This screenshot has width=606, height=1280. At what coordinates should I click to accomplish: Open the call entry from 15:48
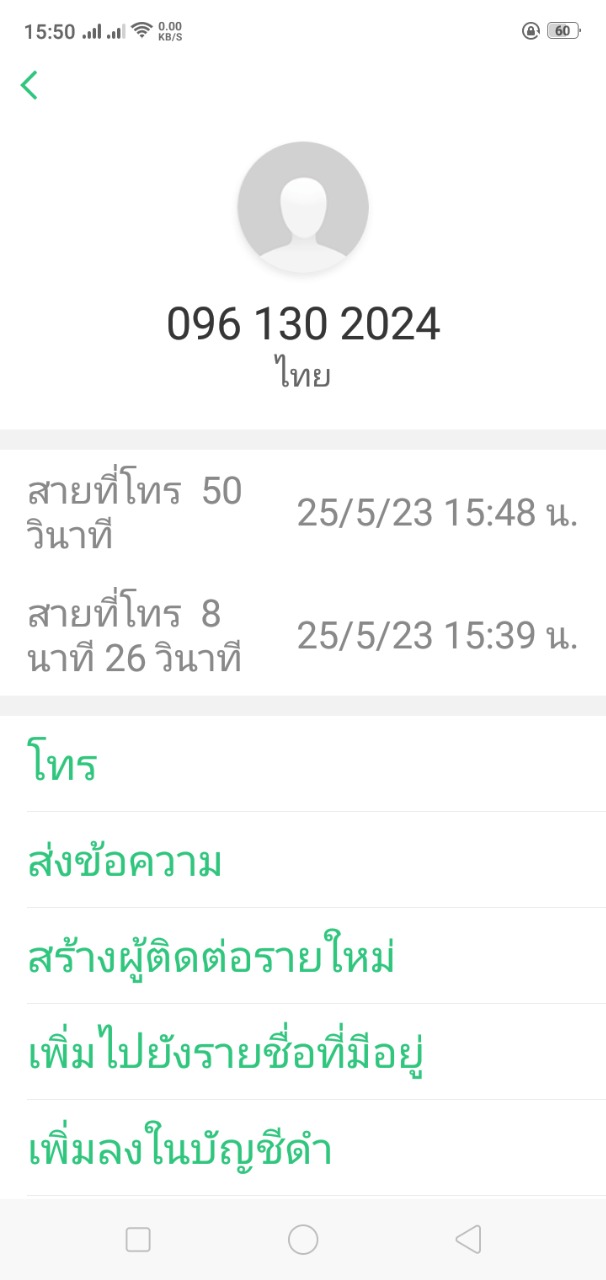pyautogui.click(x=302, y=512)
